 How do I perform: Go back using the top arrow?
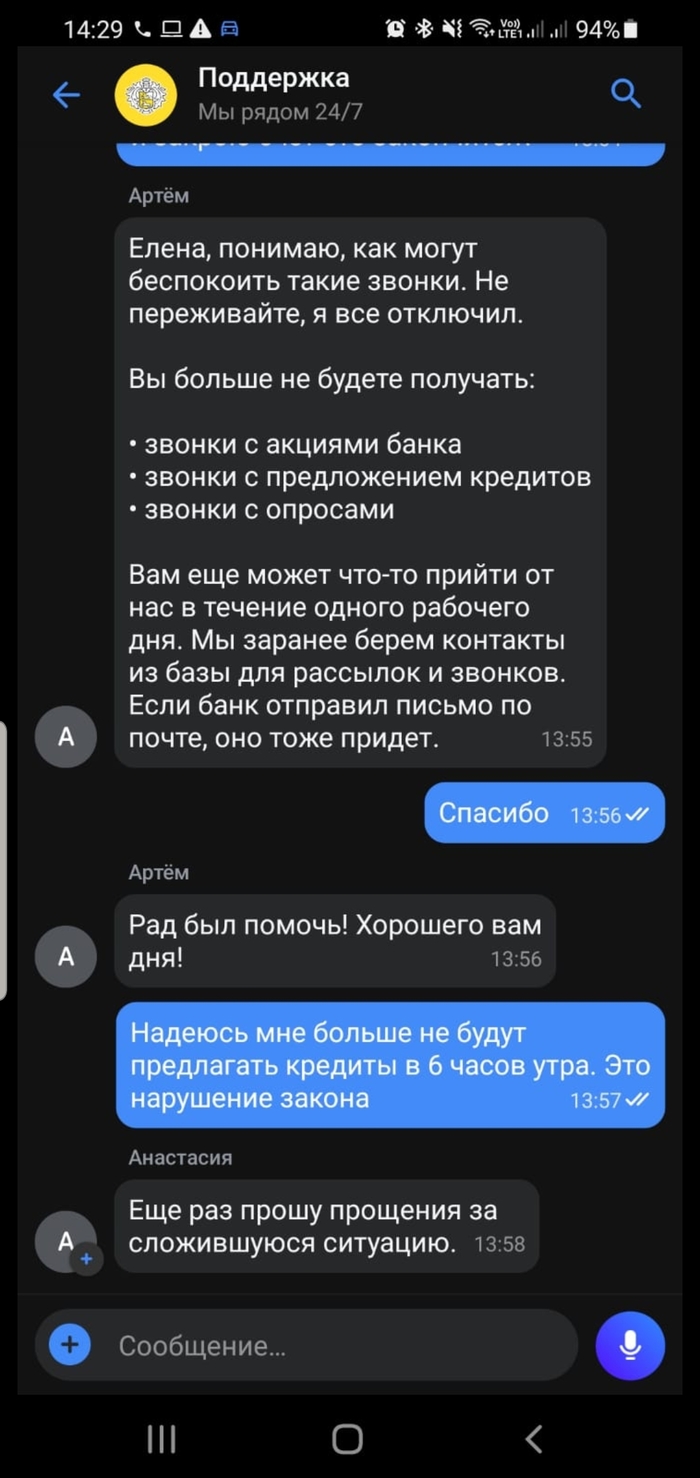(66, 95)
